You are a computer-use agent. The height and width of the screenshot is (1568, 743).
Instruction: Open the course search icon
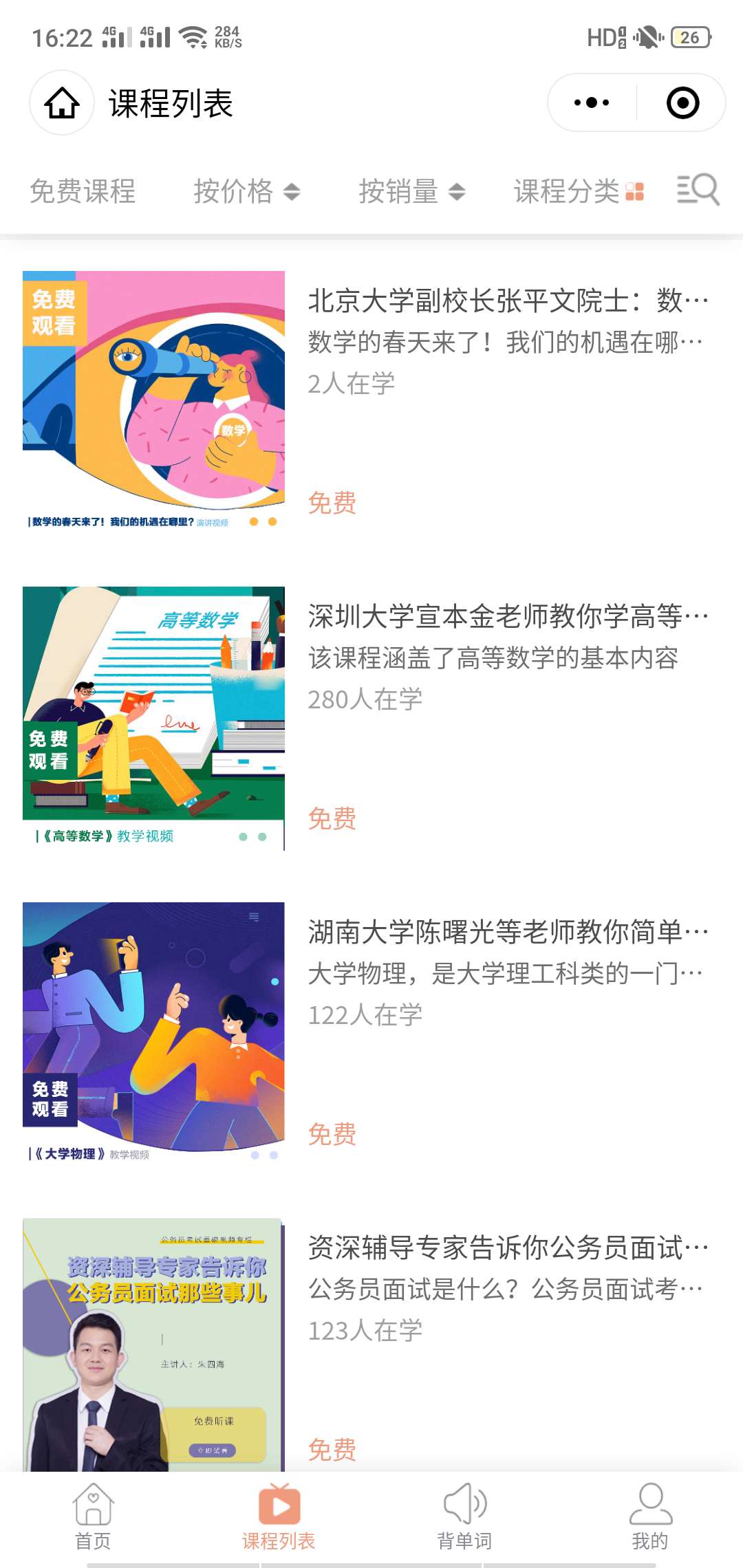[698, 190]
